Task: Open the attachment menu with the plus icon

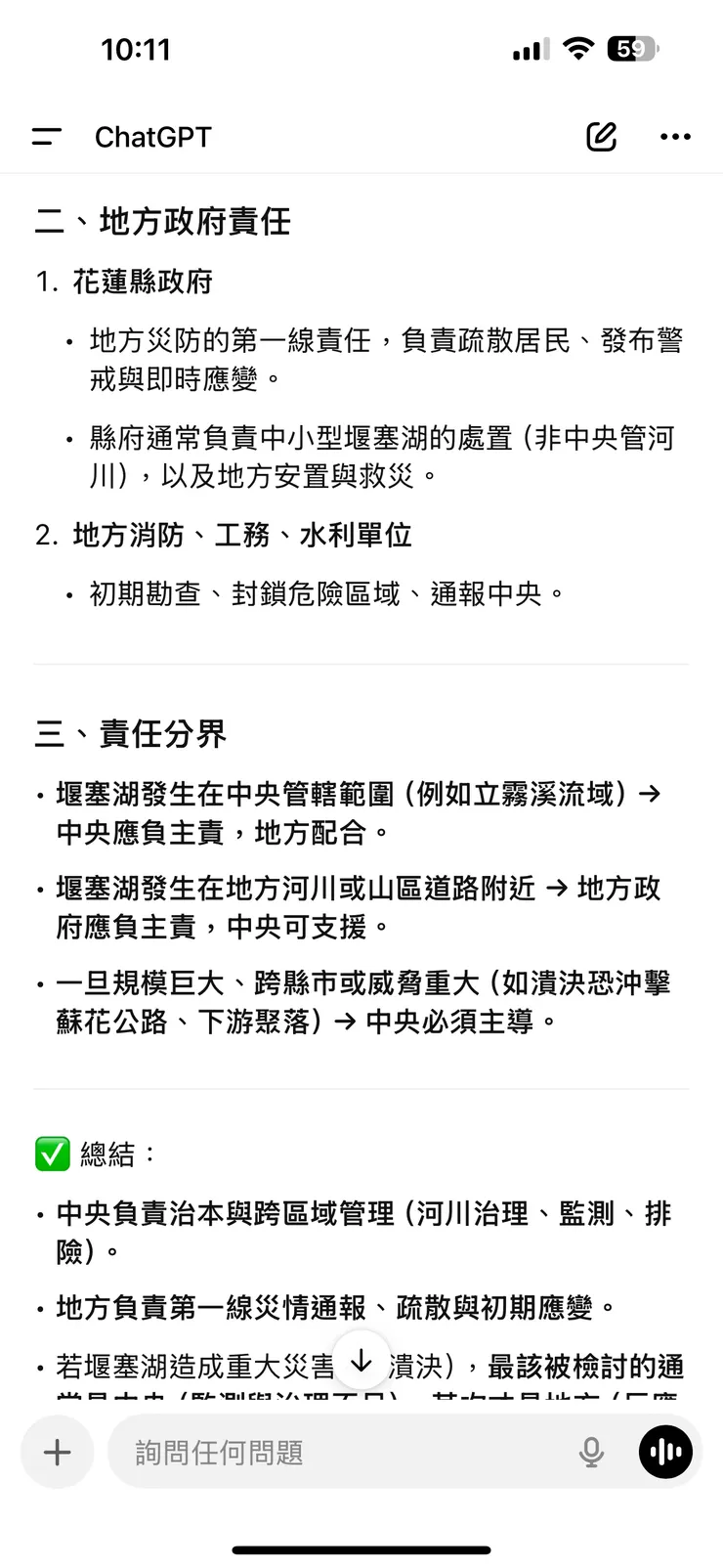Action: click(57, 1453)
